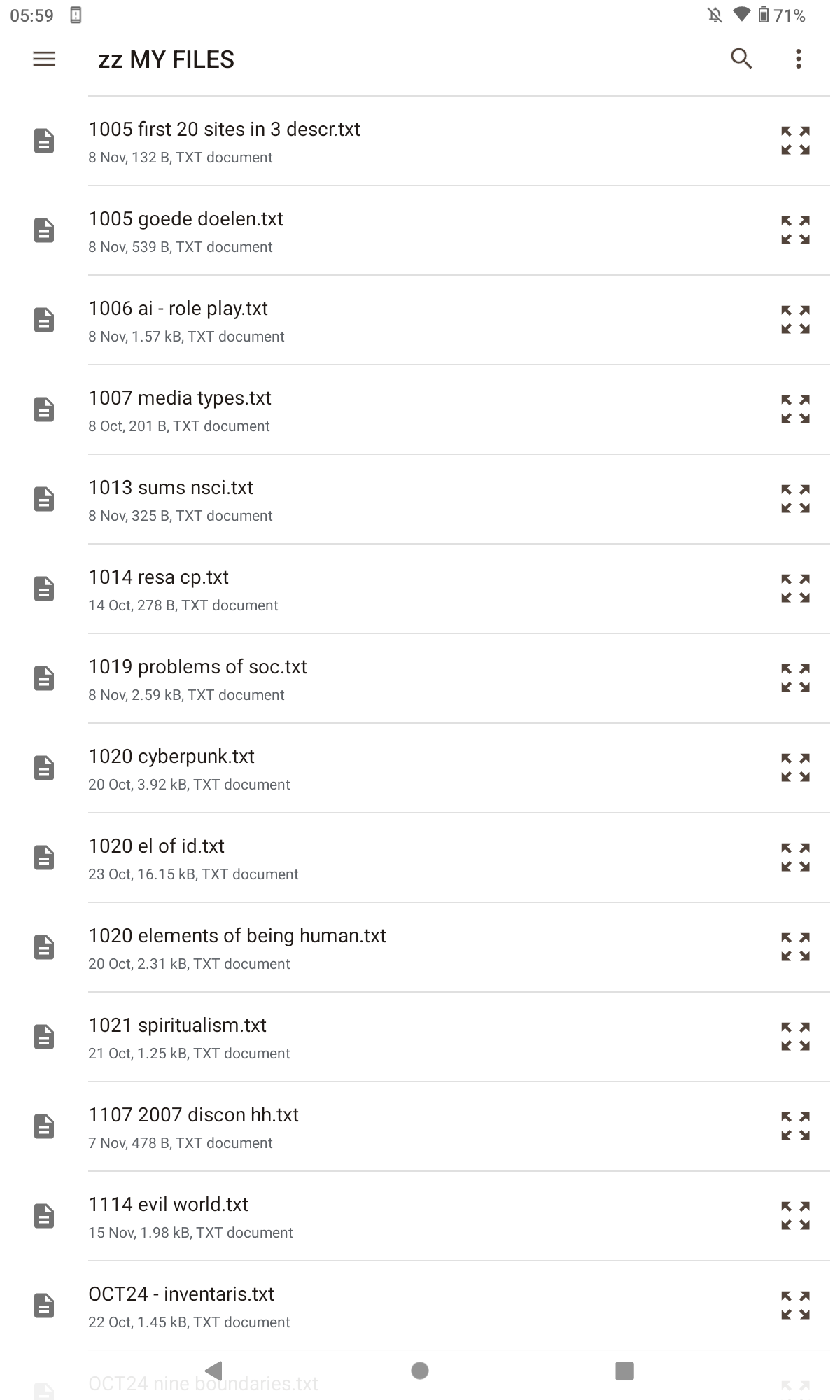
Task: Go back with the system back button
Action: pos(214,1371)
